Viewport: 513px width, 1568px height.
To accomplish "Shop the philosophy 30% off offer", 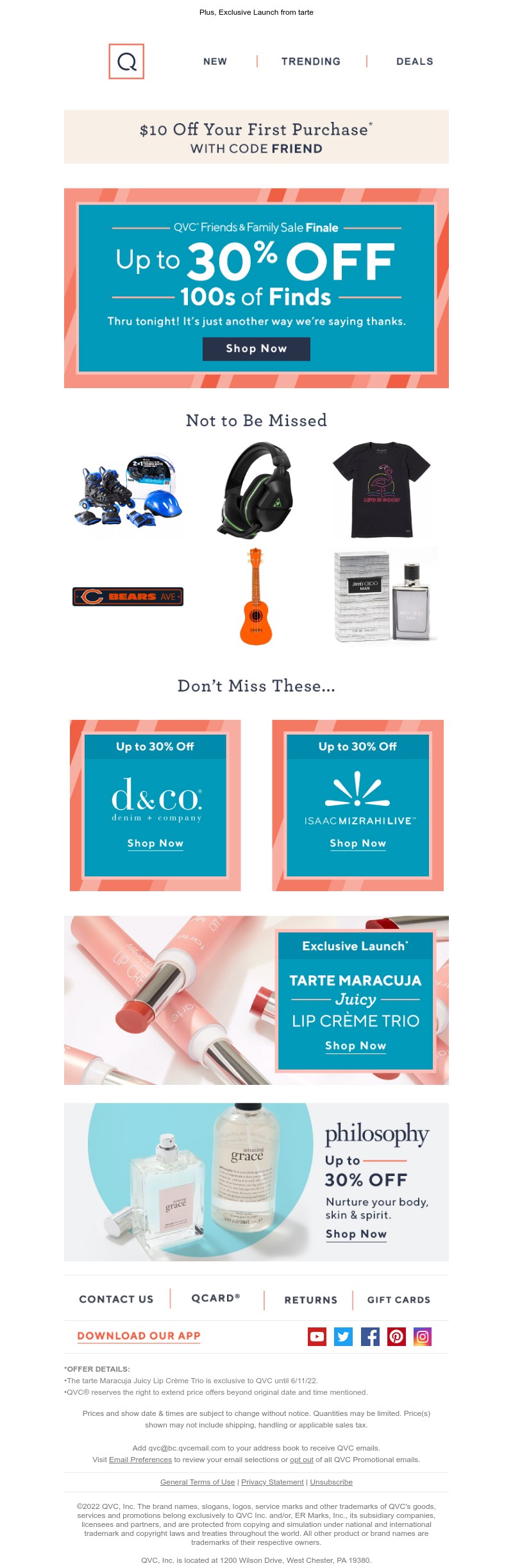I will click(356, 1233).
